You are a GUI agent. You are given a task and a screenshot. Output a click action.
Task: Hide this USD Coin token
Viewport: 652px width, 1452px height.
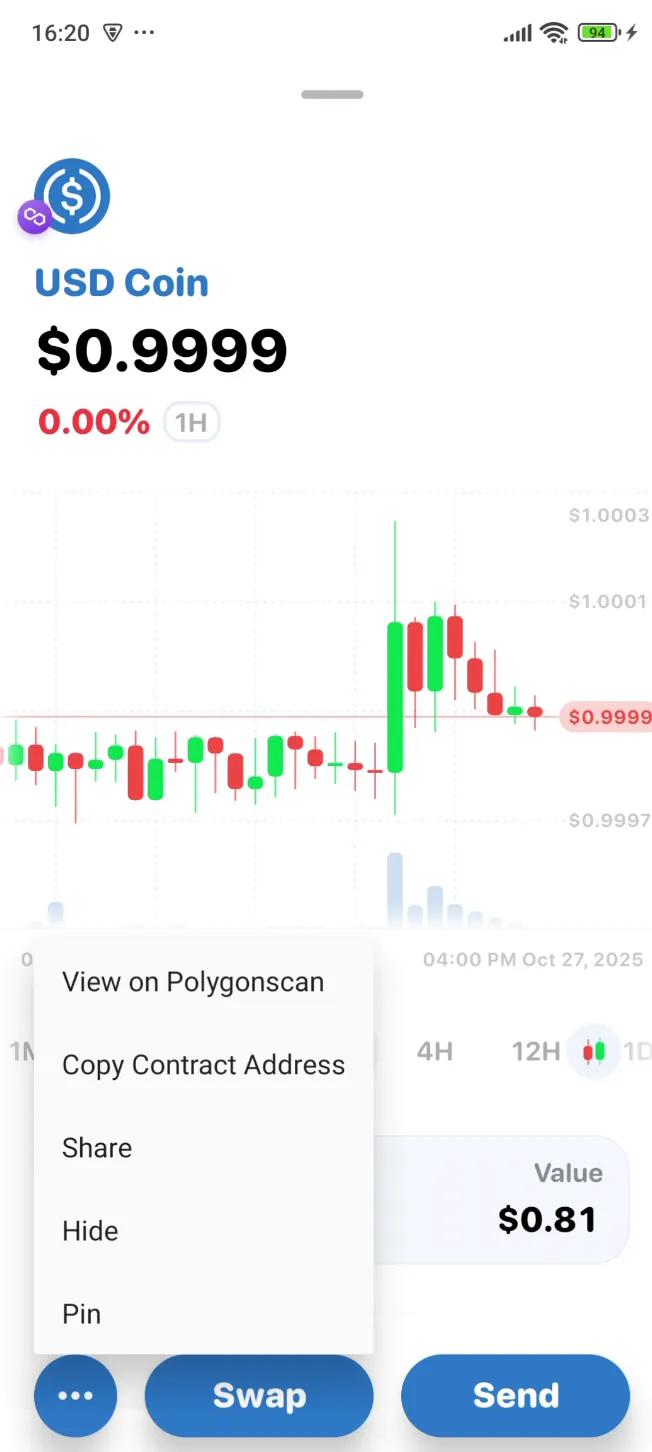(x=90, y=1231)
